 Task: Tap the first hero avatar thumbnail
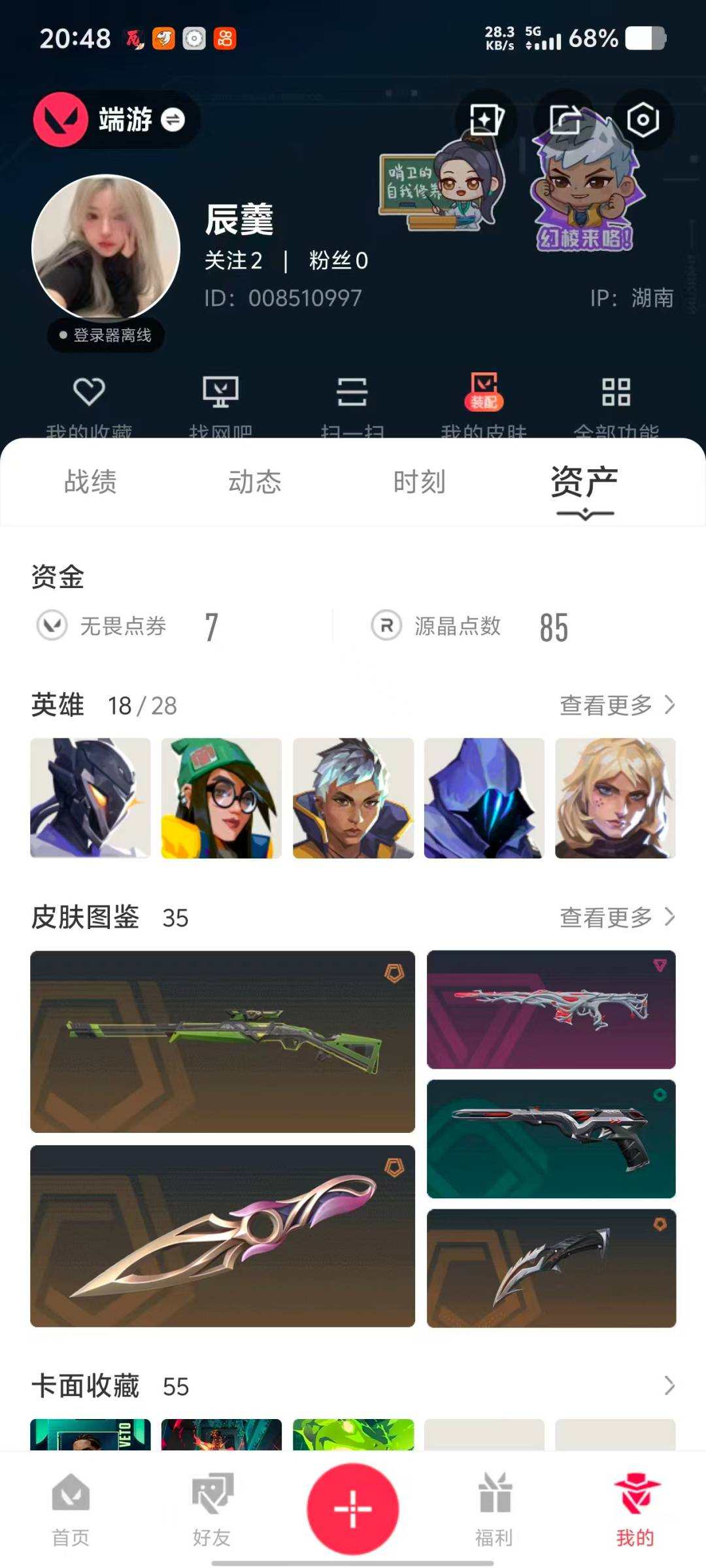pyautogui.click(x=90, y=798)
